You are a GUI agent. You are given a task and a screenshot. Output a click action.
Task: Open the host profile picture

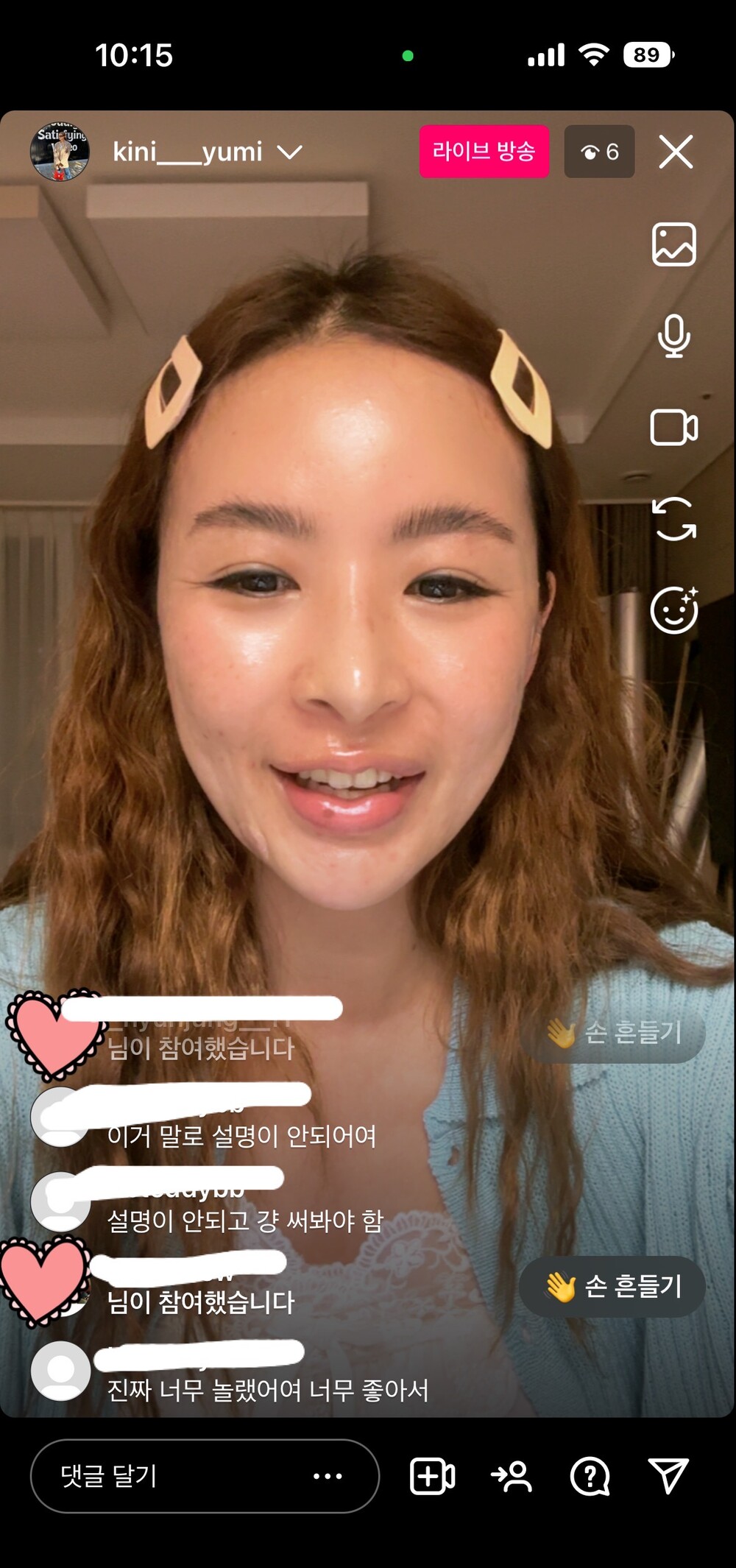pyautogui.click(x=60, y=152)
